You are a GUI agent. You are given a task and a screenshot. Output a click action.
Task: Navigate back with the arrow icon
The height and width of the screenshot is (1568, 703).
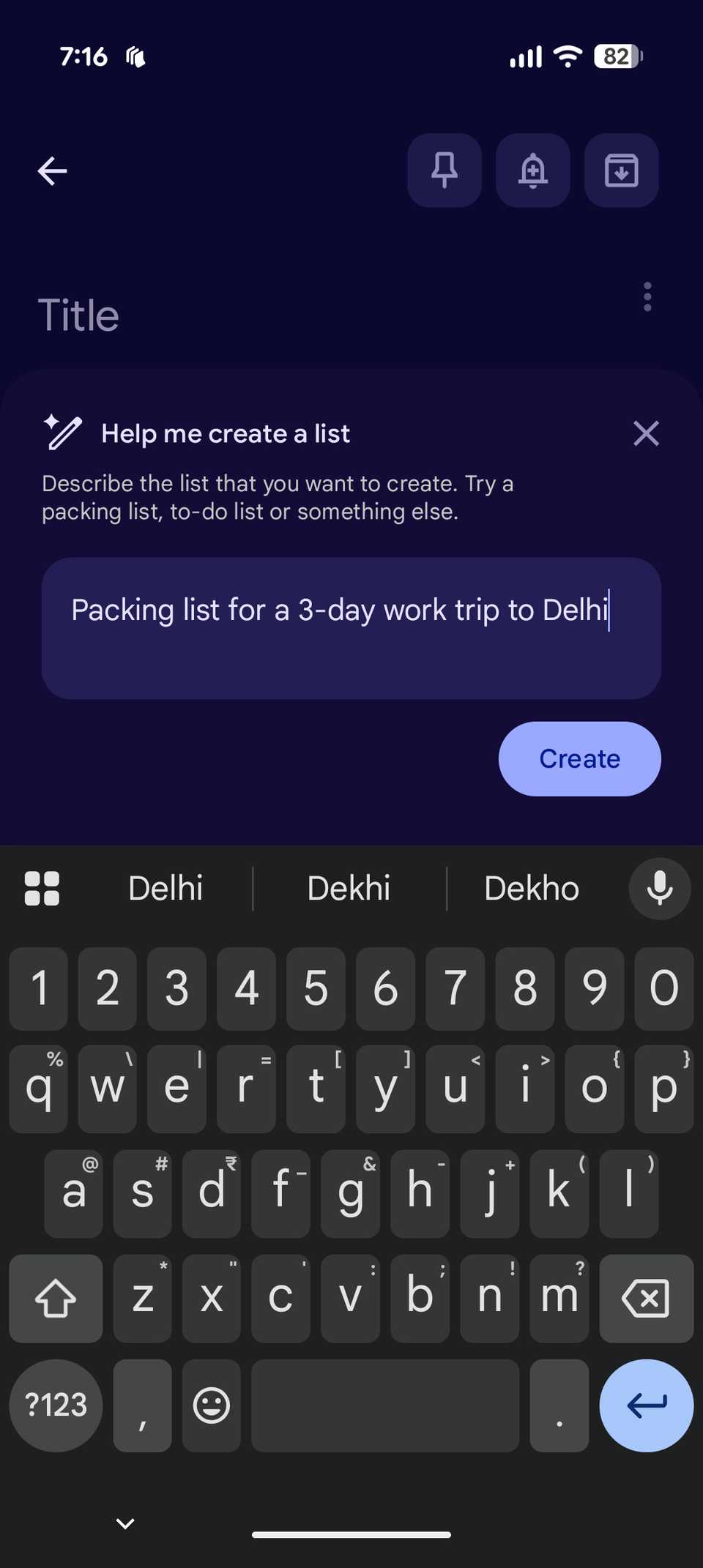point(50,171)
